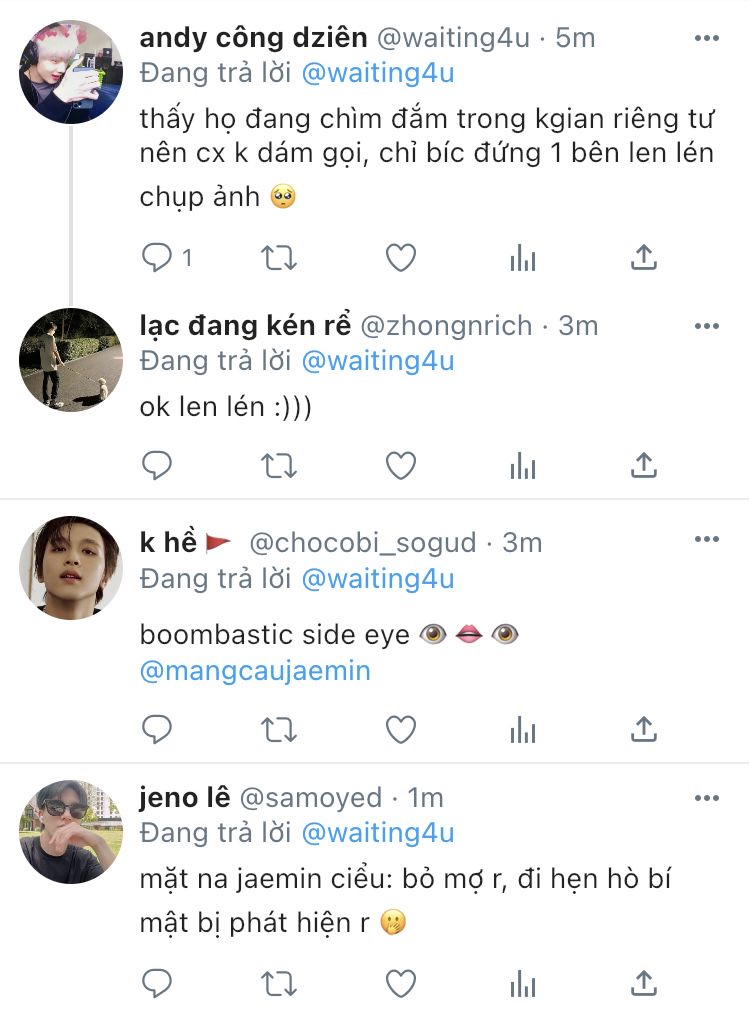
Task: Share jeno lê's tweet
Action: (x=644, y=984)
